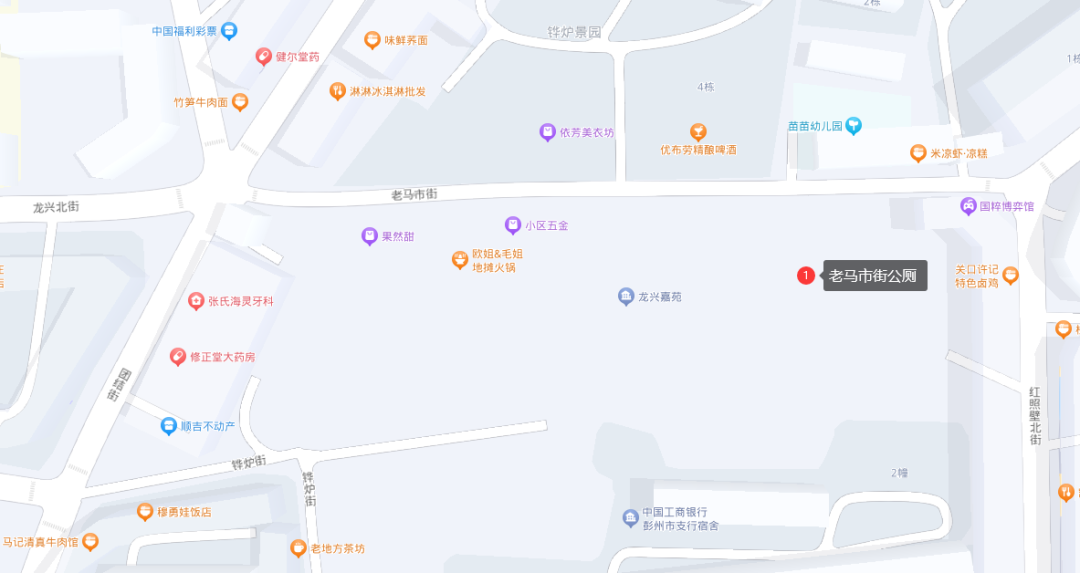Viewport: 1080px width, 573px height.
Task: Tap the 米凉虾·凉糕 snack shop marker
Action: coord(917,153)
